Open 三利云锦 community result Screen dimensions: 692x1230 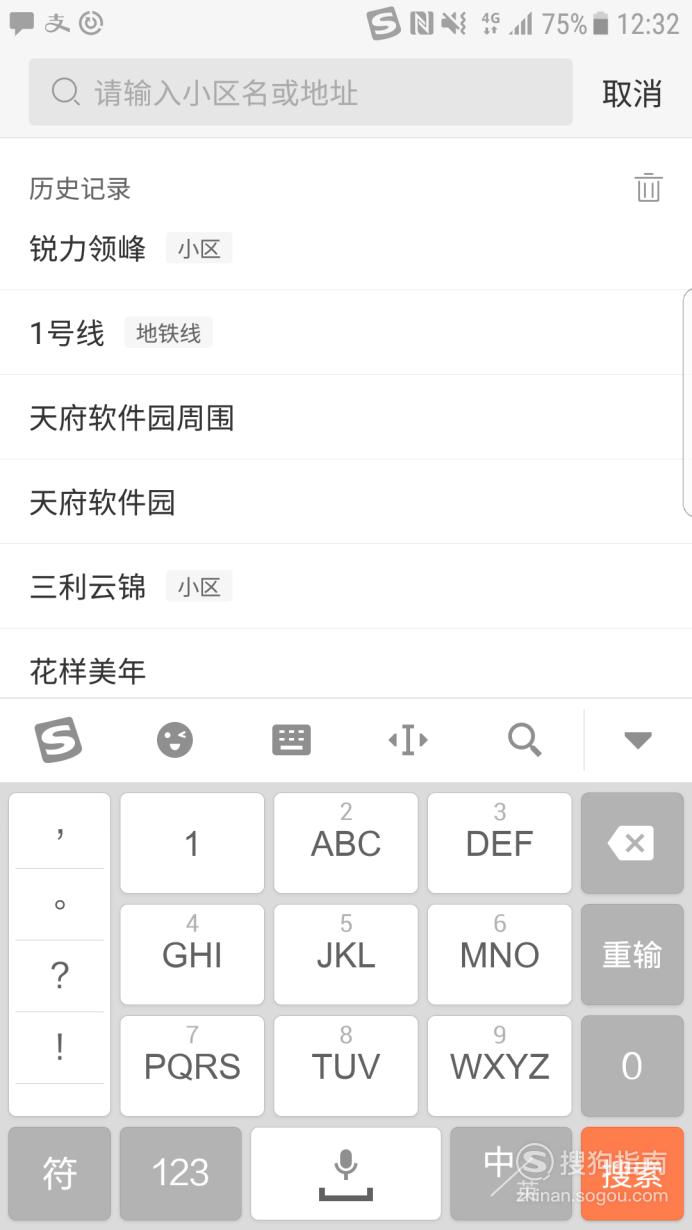(88, 586)
